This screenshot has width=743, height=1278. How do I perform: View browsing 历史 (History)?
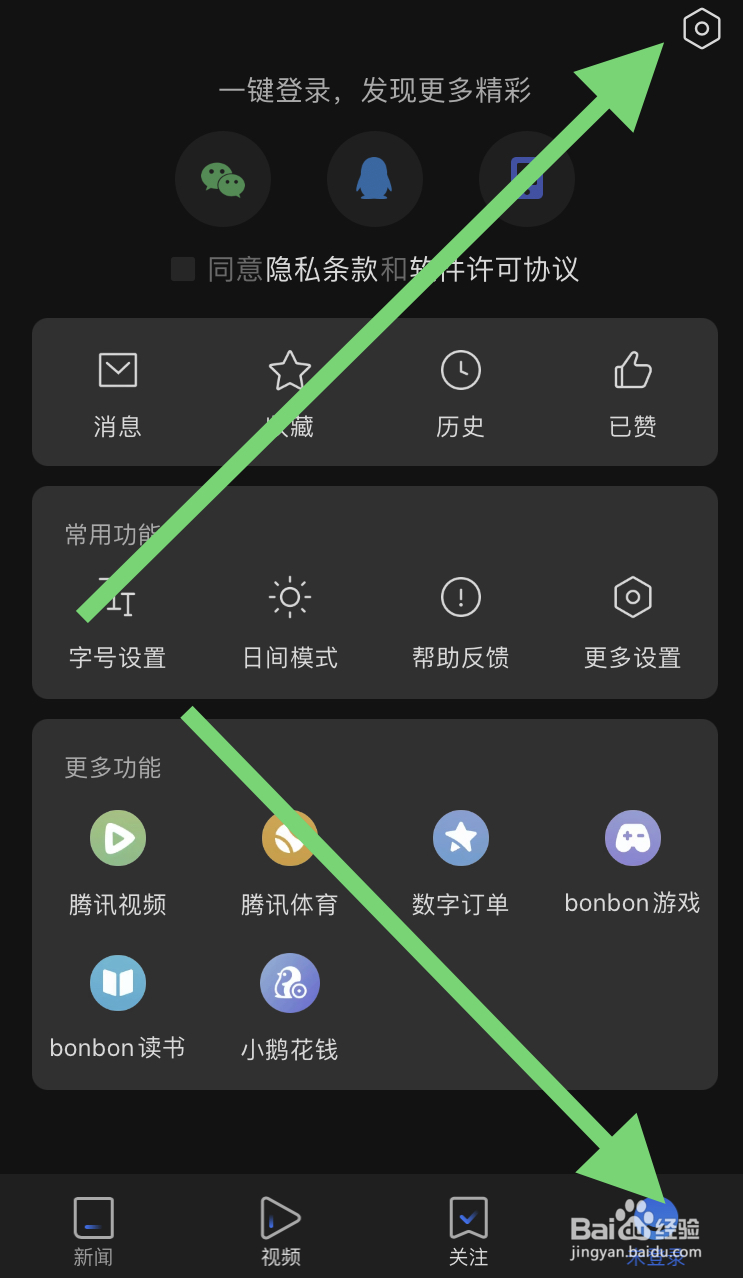pyautogui.click(x=460, y=392)
